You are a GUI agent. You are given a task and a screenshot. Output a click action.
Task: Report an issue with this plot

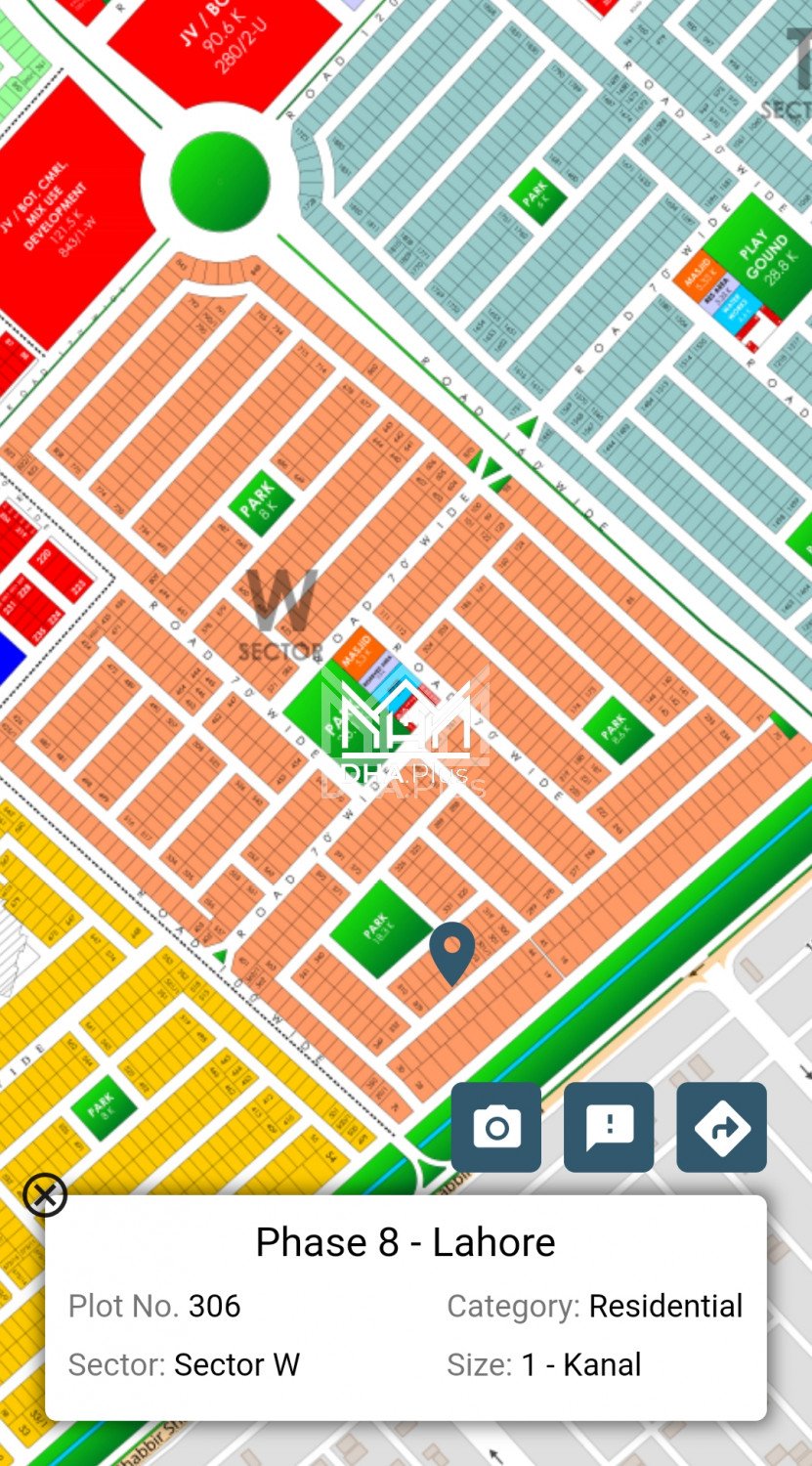coord(609,1127)
